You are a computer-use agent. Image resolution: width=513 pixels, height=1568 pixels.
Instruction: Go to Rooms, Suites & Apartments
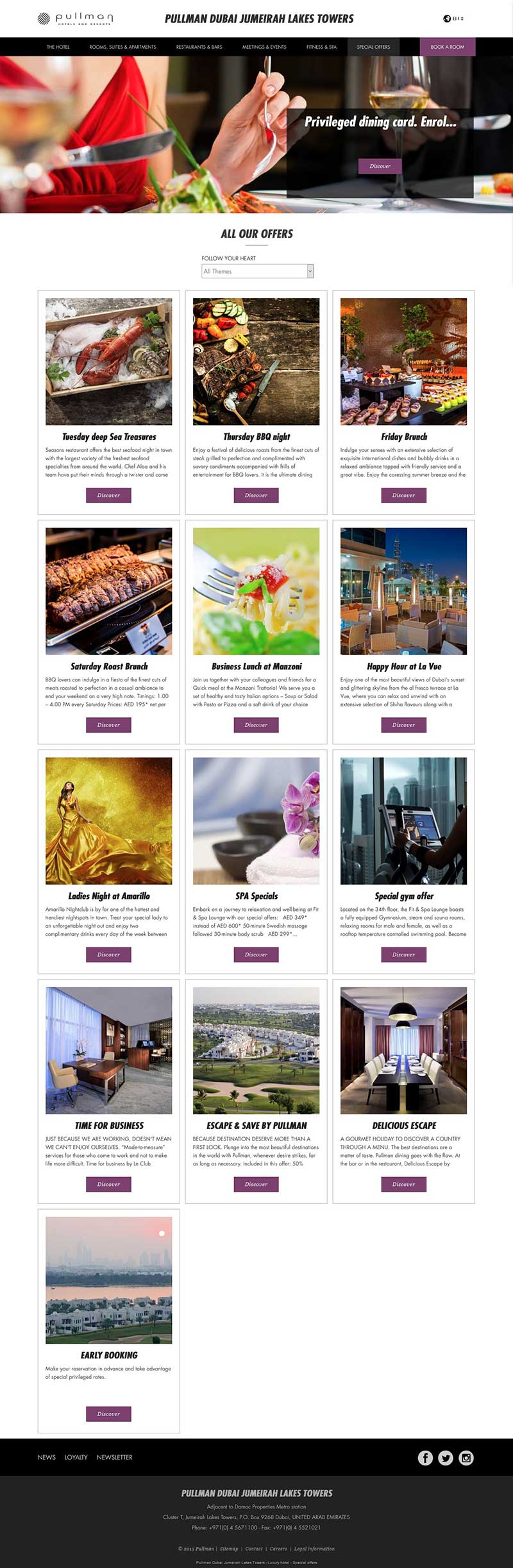(x=122, y=47)
